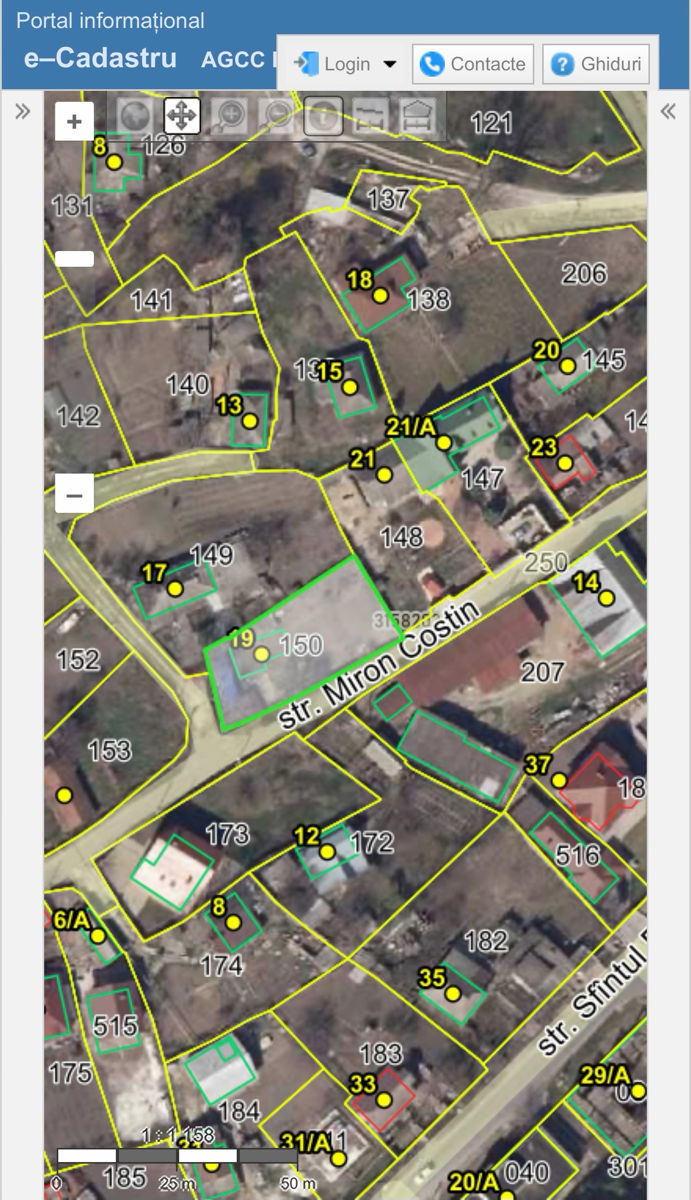The image size is (691, 1200).
Task: Choose the magnifier zoom-in tool
Action: coord(229,116)
